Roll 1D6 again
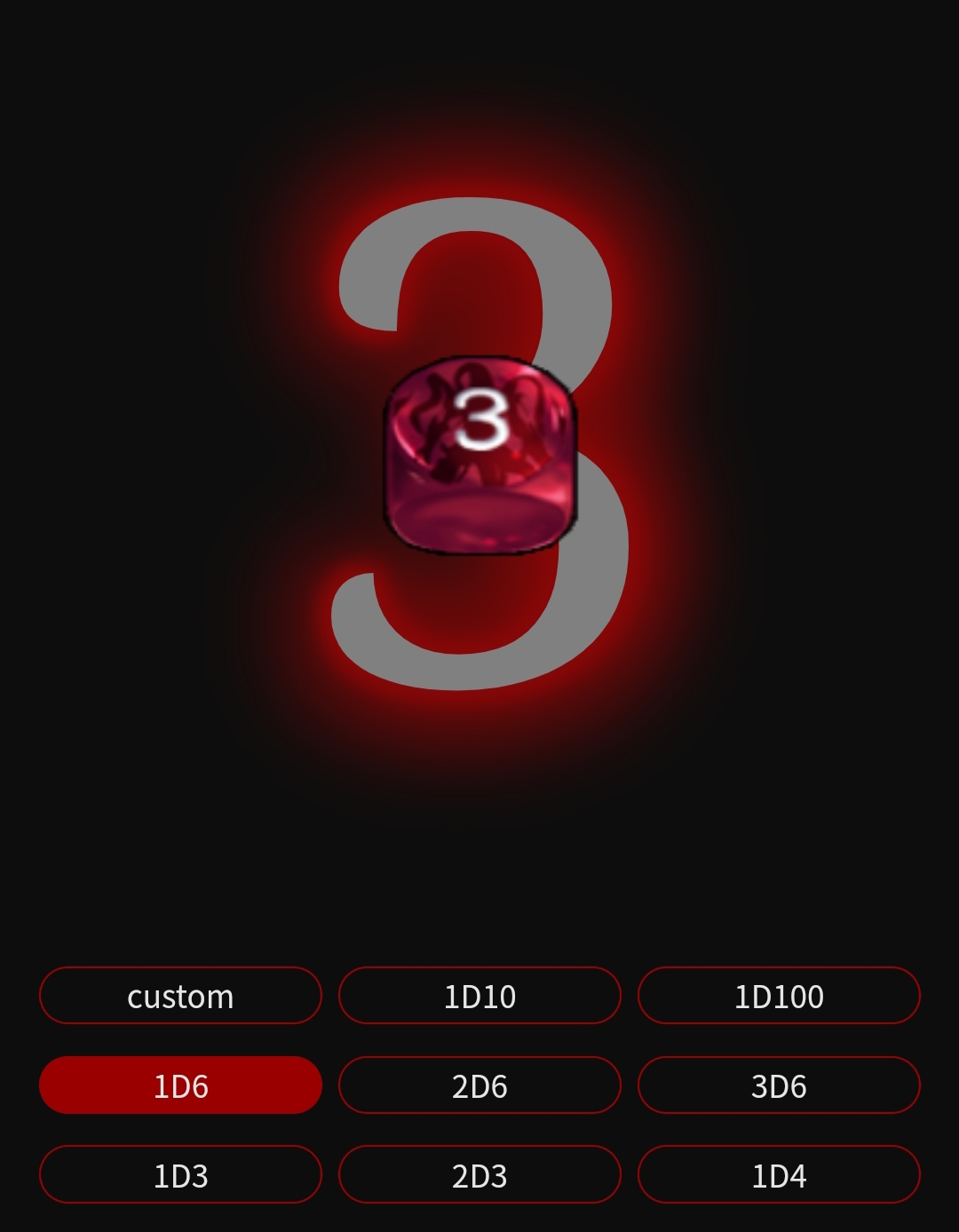 click(180, 1085)
